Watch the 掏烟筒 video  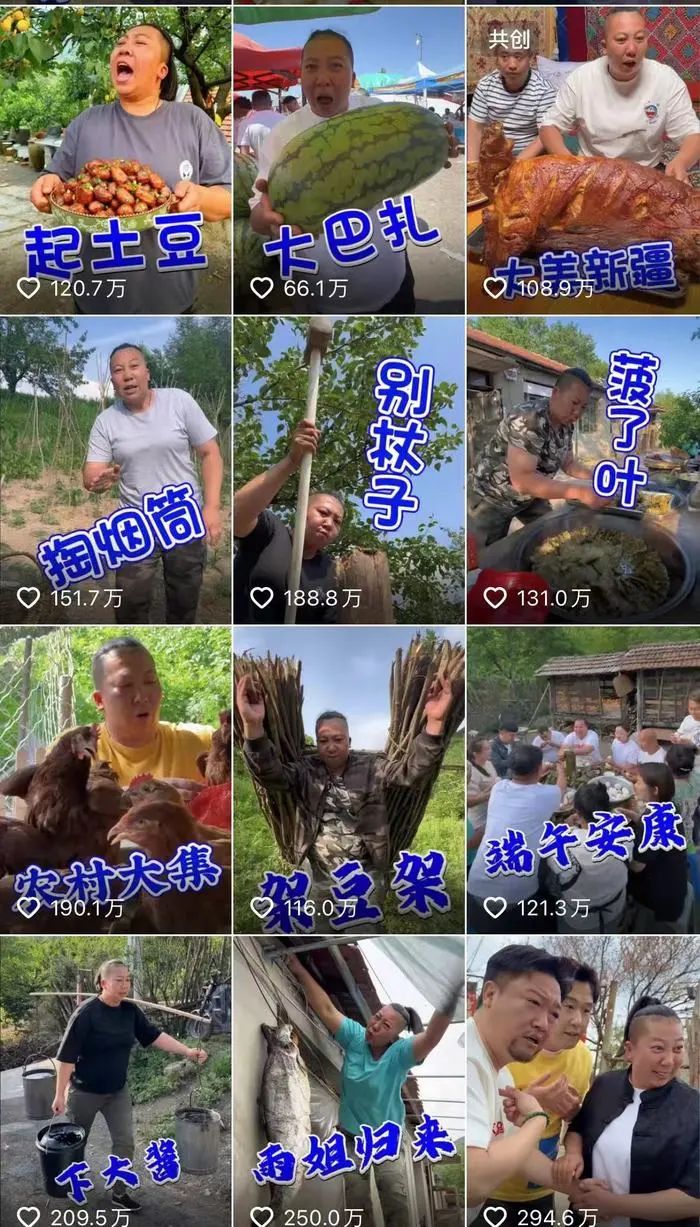coord(115,470)
